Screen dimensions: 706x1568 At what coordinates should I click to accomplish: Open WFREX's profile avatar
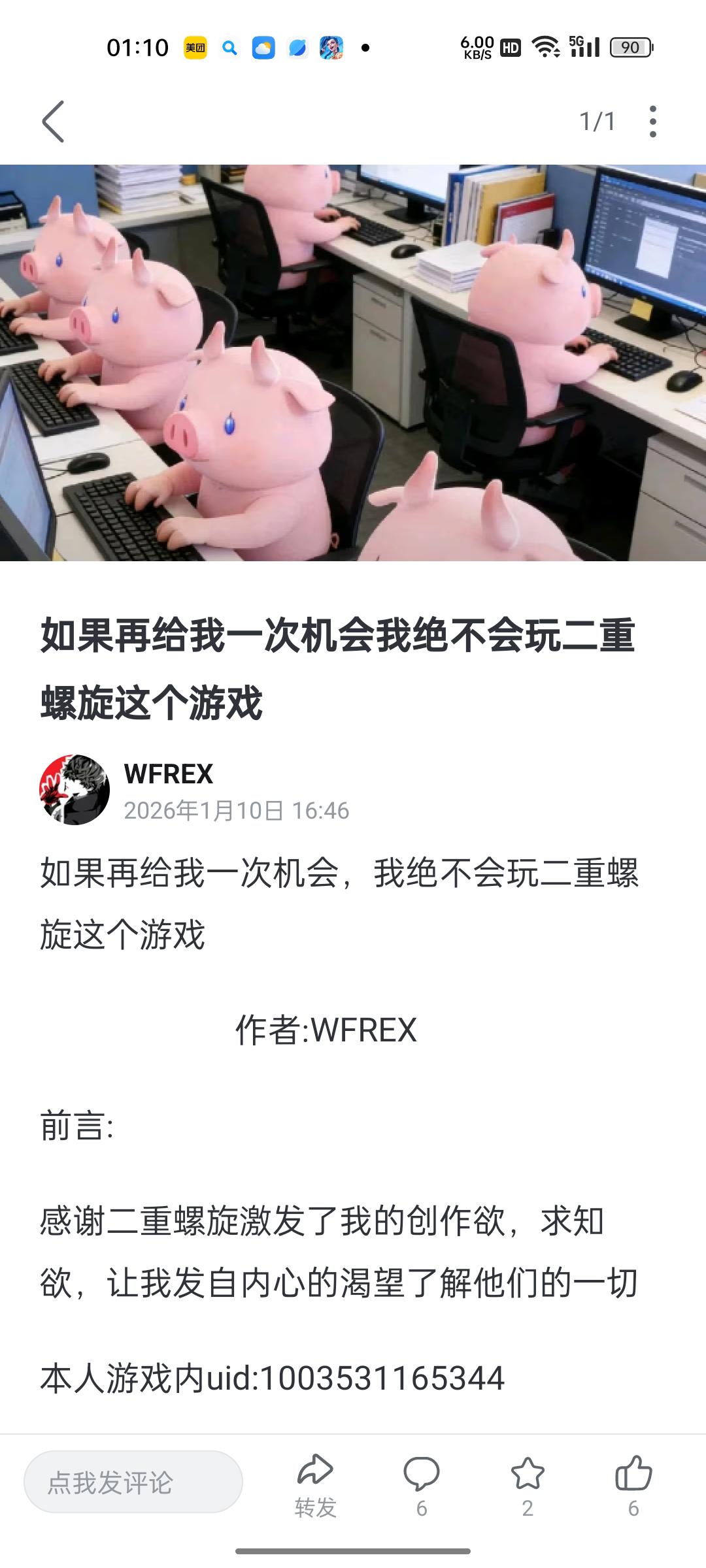coord(75,790)
